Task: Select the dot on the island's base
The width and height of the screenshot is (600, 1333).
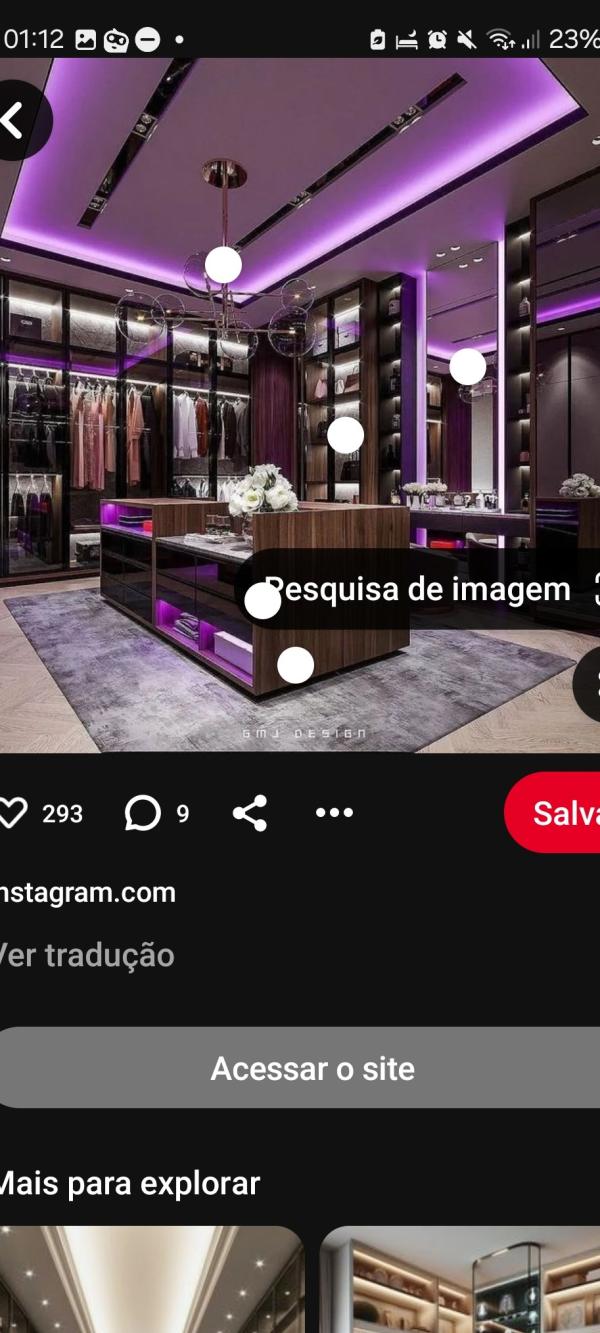Action: pos(295,665)
